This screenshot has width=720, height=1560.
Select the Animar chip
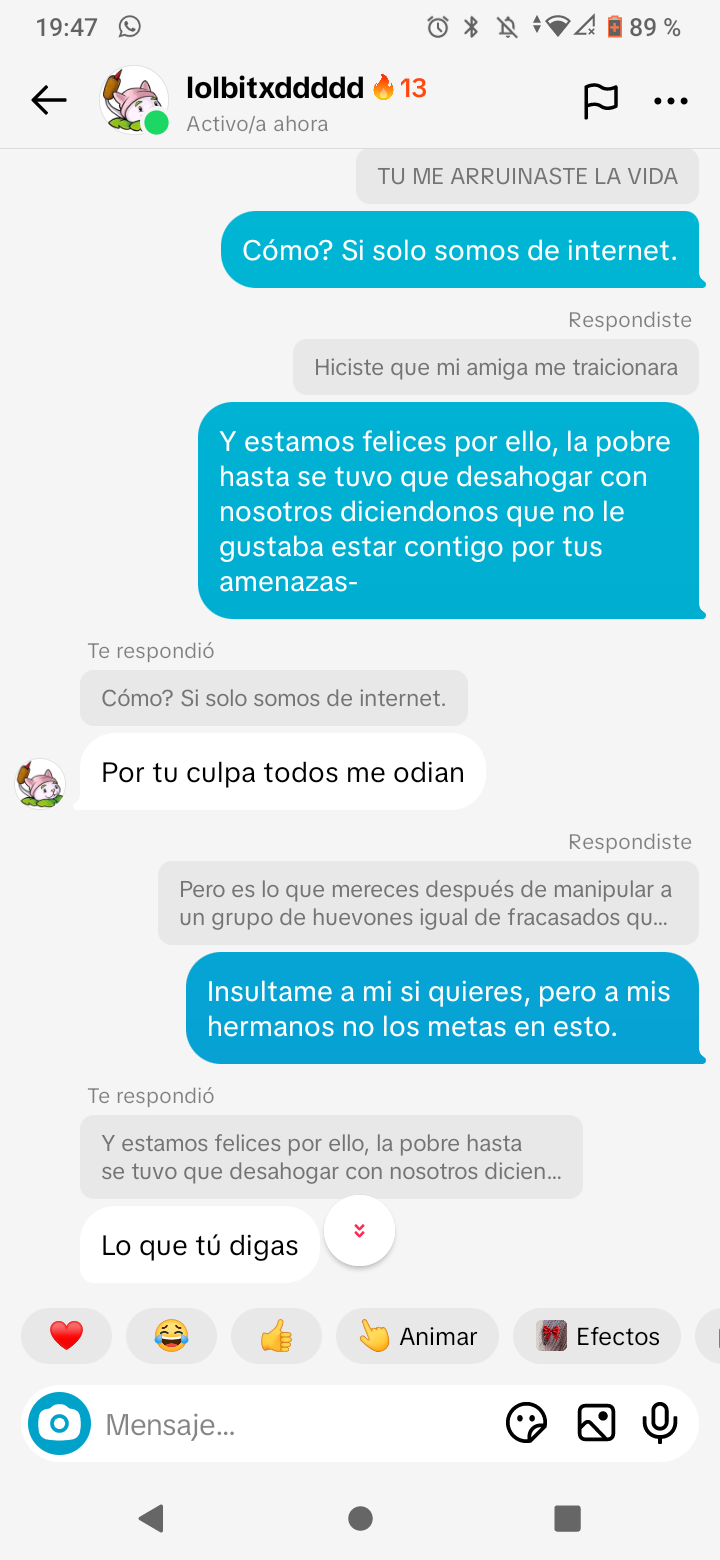[x=417, y=1336]
